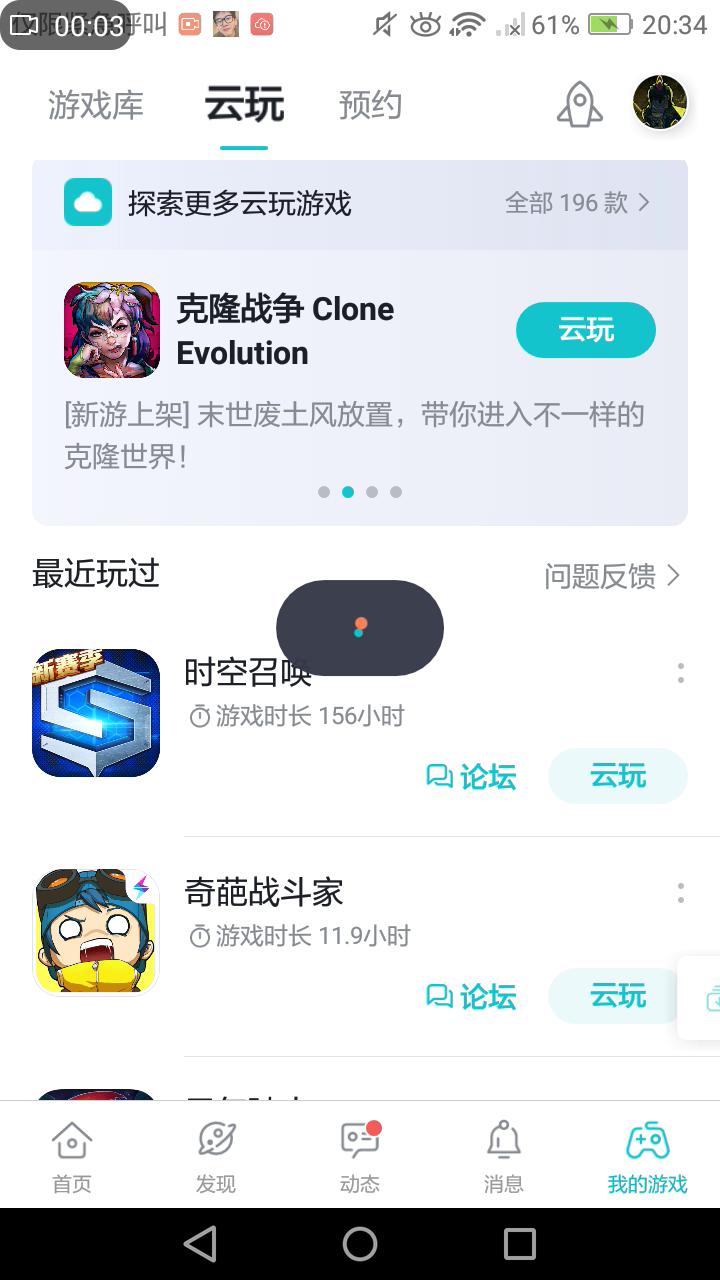Open the 论坛 forum for 时空召唤

471,776
